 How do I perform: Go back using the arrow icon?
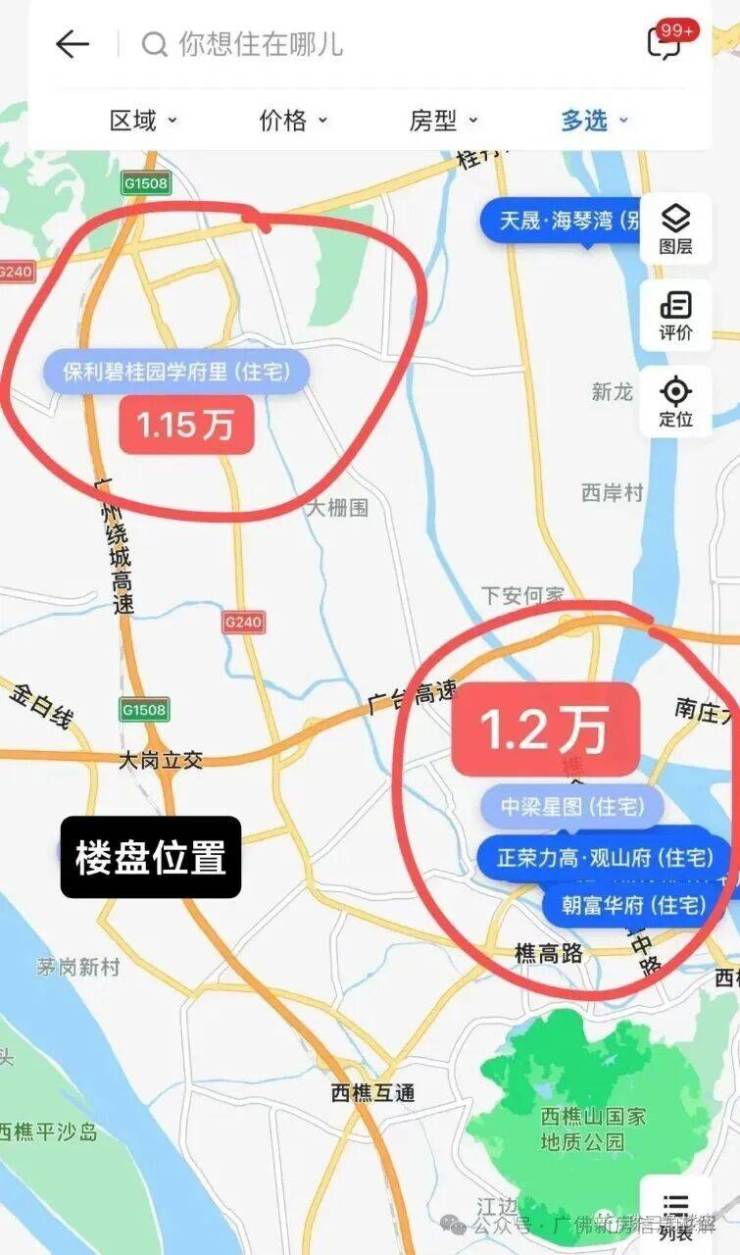72,44
